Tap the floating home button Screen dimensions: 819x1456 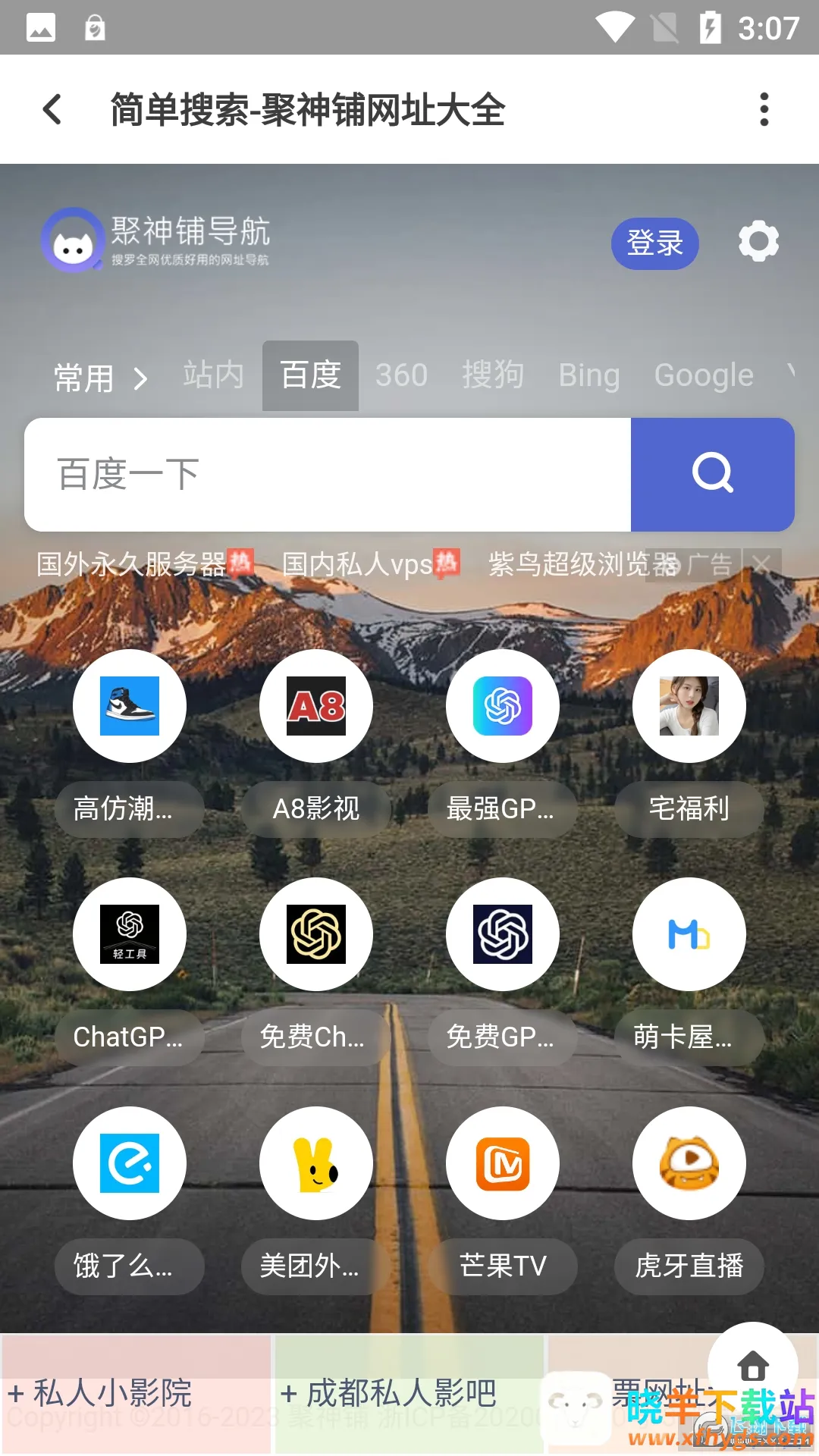tap(752, 1366)
